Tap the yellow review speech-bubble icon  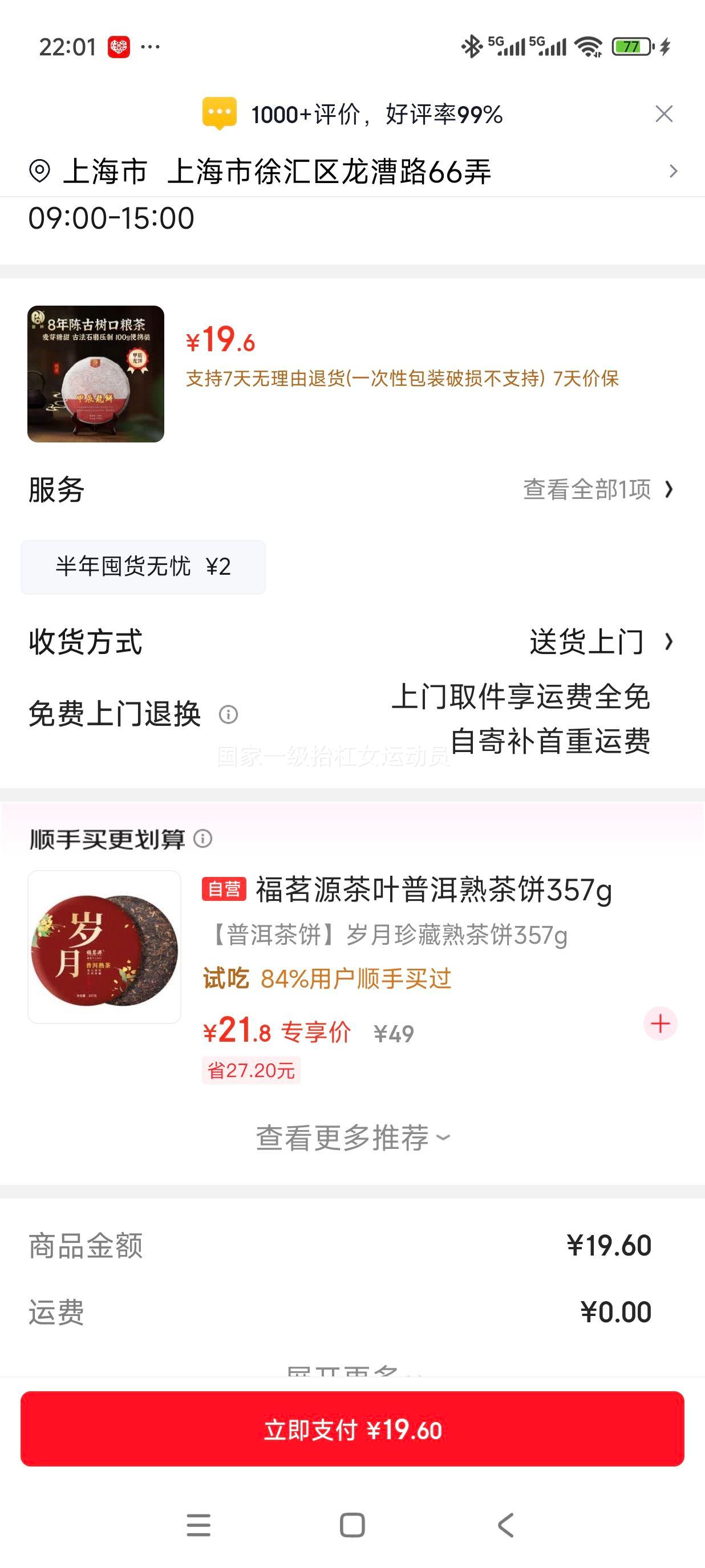tap(220, 113)
